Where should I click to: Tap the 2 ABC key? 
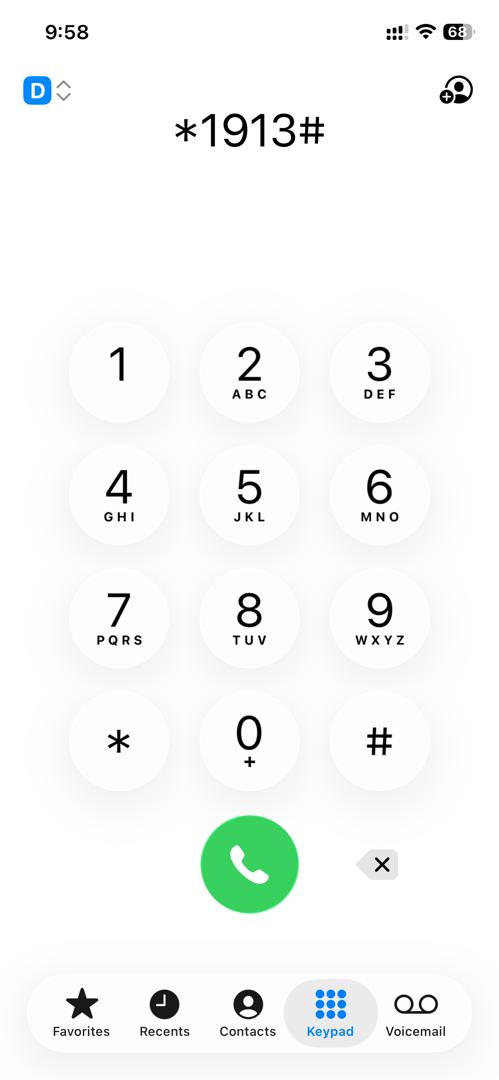pyautogui.click(x=250, y=372)
